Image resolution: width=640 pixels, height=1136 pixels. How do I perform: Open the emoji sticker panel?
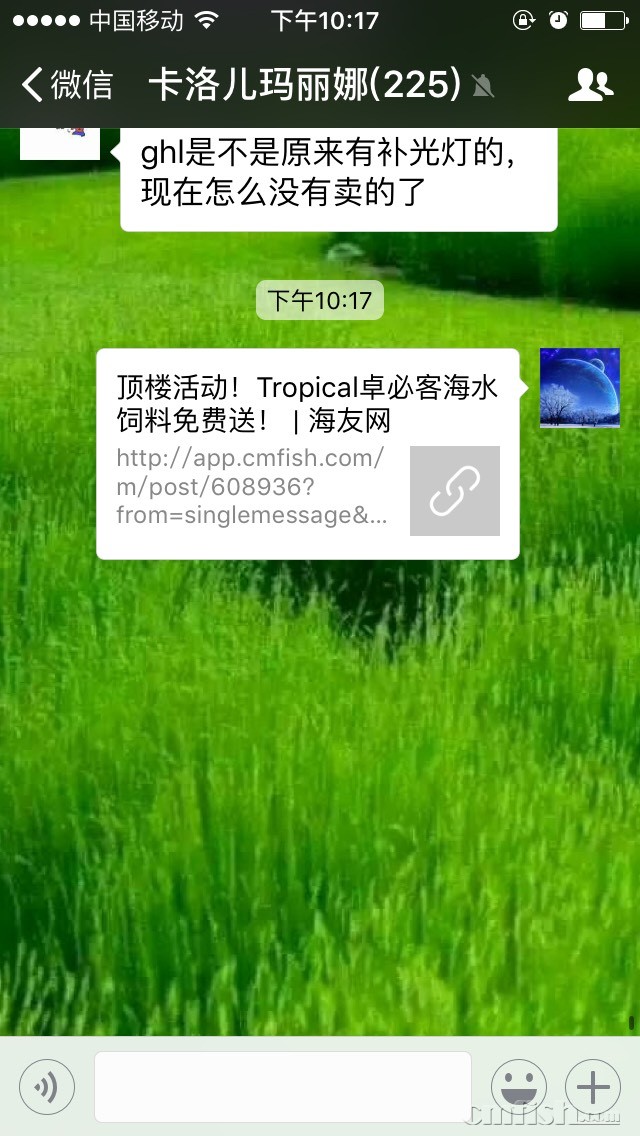pyautogui.click(x=519, y=1086)
